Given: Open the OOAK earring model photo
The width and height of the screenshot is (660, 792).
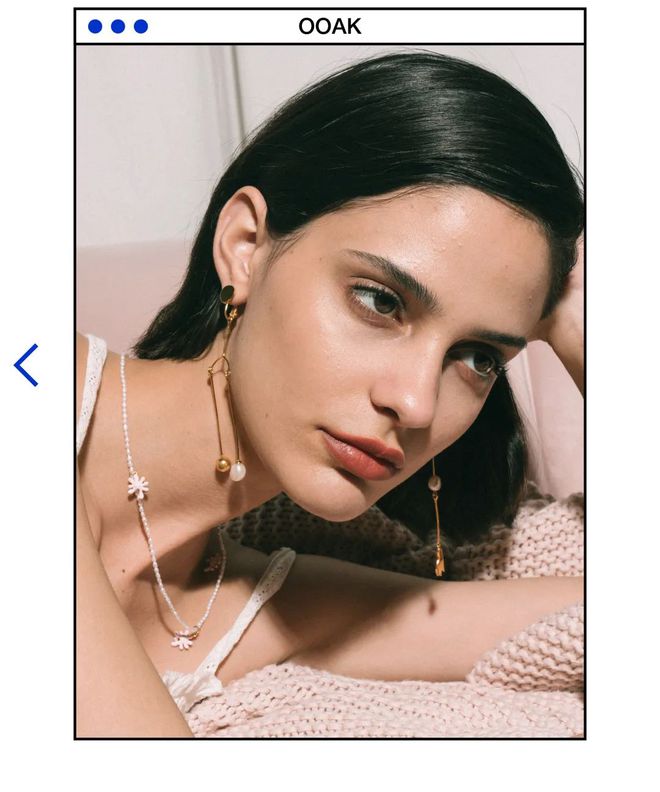Looking at the screenshot, I should [330, 390].
